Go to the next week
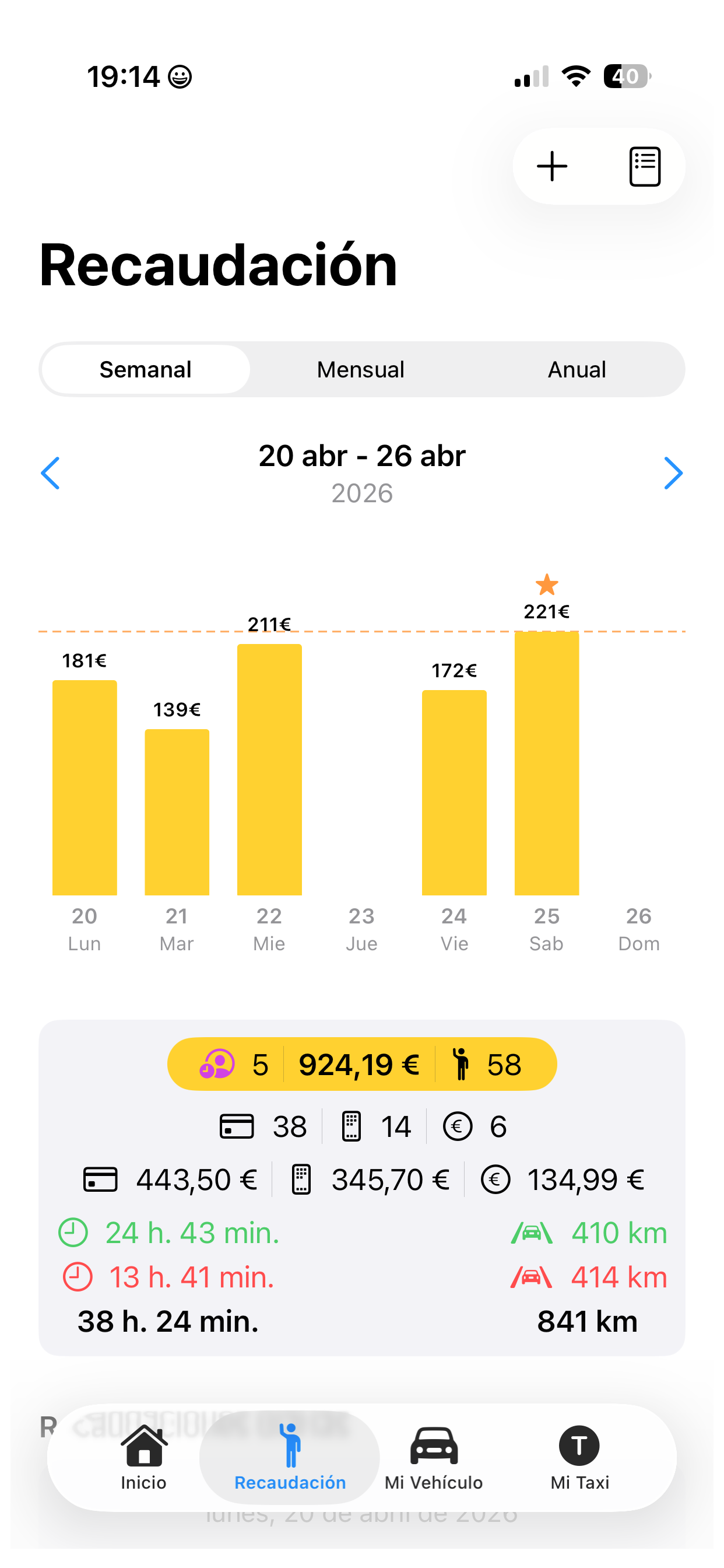Image resolution: width=724 pixels, height=1568 pixels. pos(673,473)
